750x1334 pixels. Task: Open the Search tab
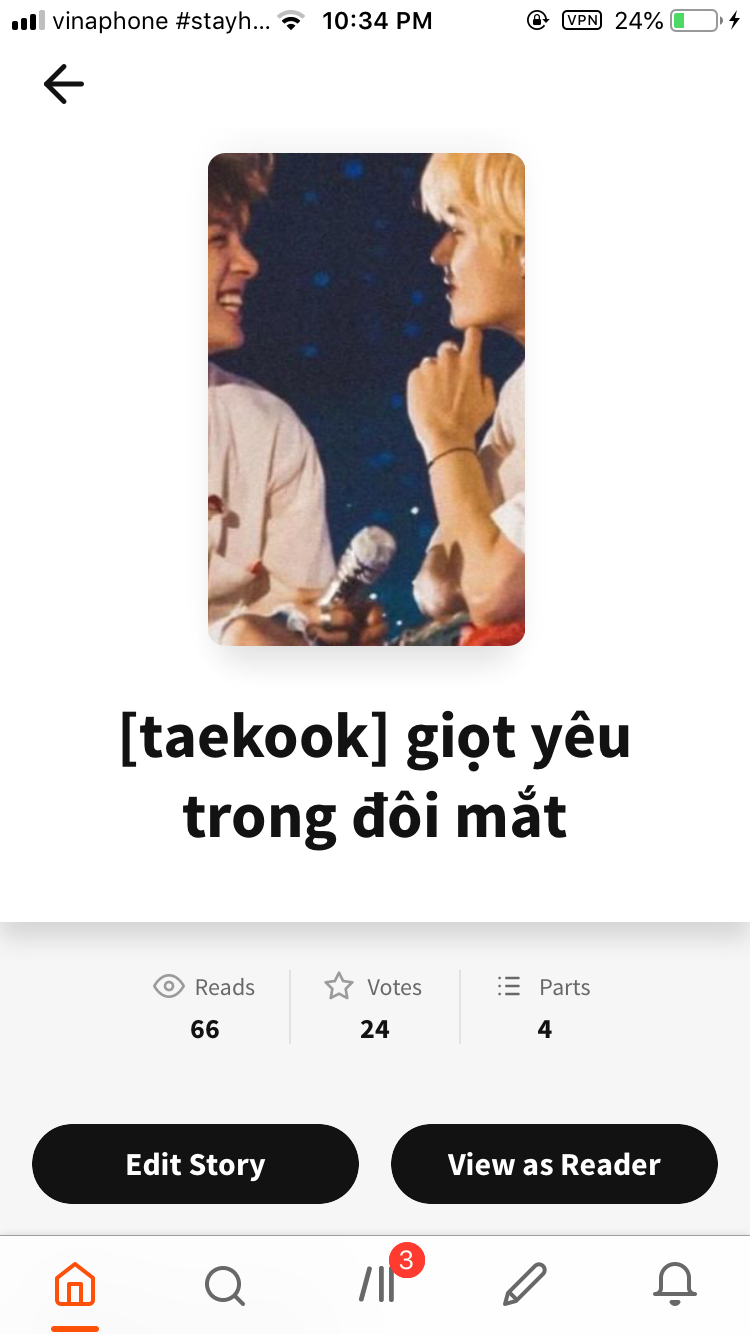click(225, 1284)
